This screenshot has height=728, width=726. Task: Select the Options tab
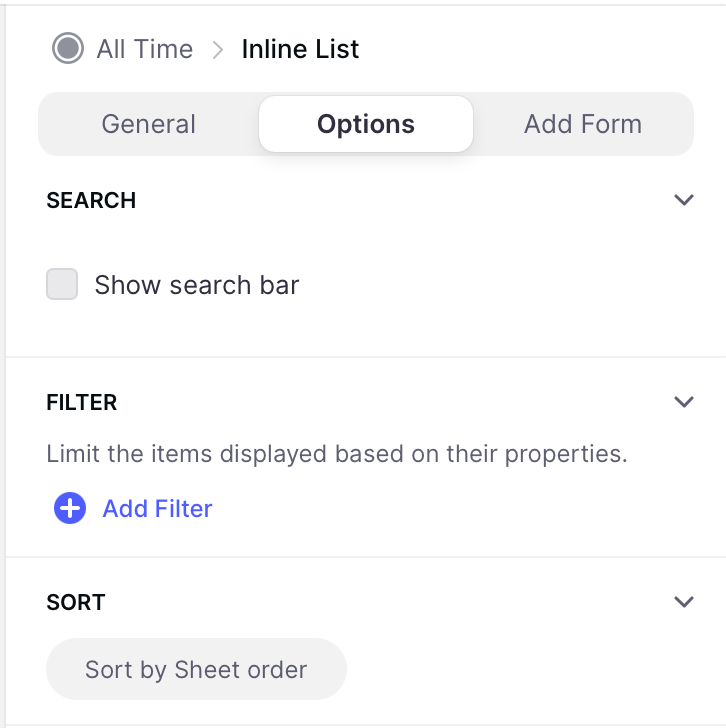(x=366, y=125)
